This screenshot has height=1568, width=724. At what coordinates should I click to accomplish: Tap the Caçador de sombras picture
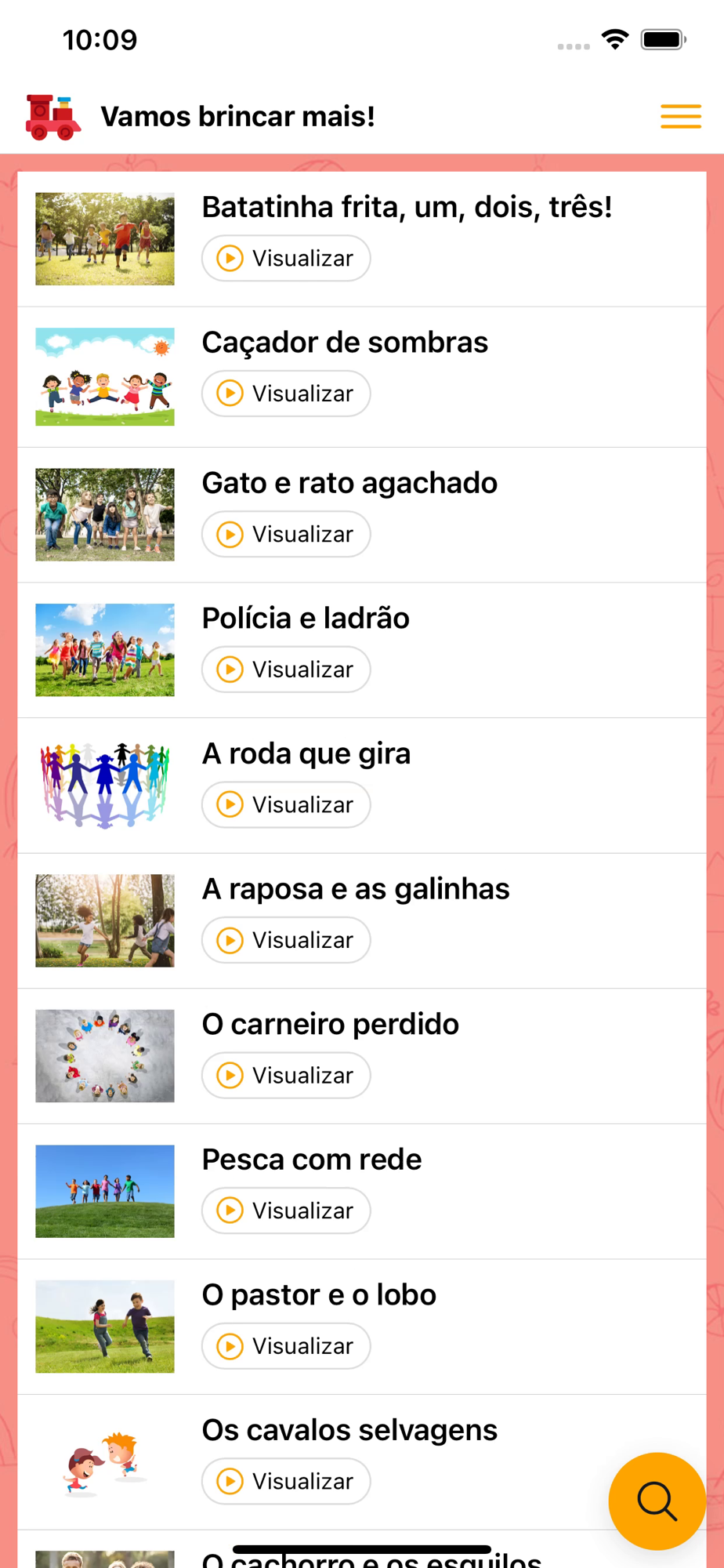(x=105, y=377)
